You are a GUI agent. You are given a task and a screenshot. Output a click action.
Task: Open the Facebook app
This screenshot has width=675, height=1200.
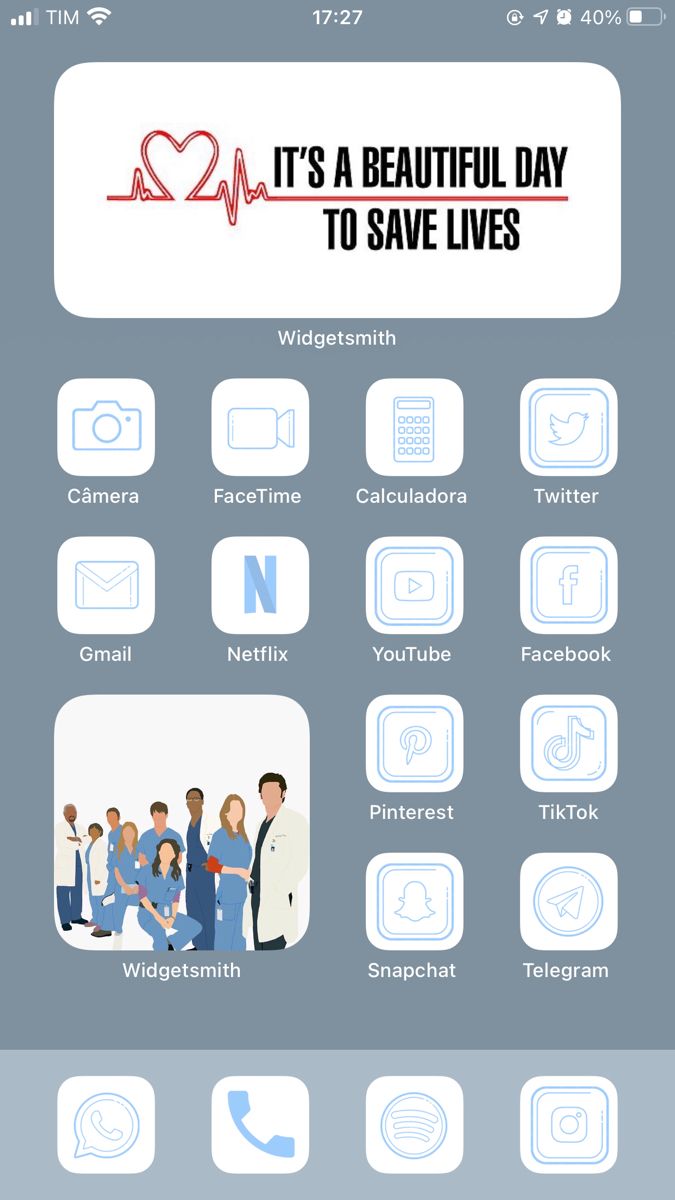click(568, 585)
